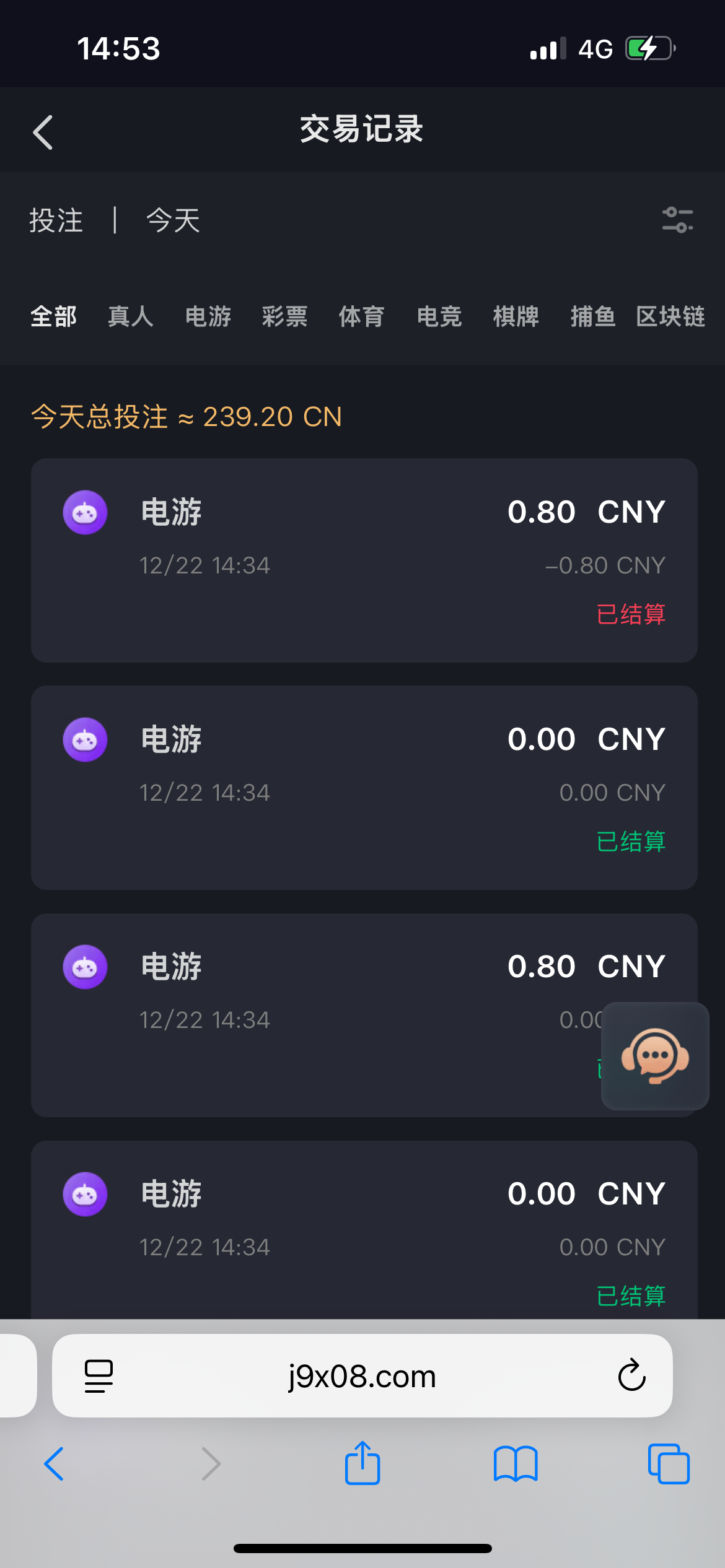Show 彩票 records
The image size is (725, 1568).
point(285,316)
